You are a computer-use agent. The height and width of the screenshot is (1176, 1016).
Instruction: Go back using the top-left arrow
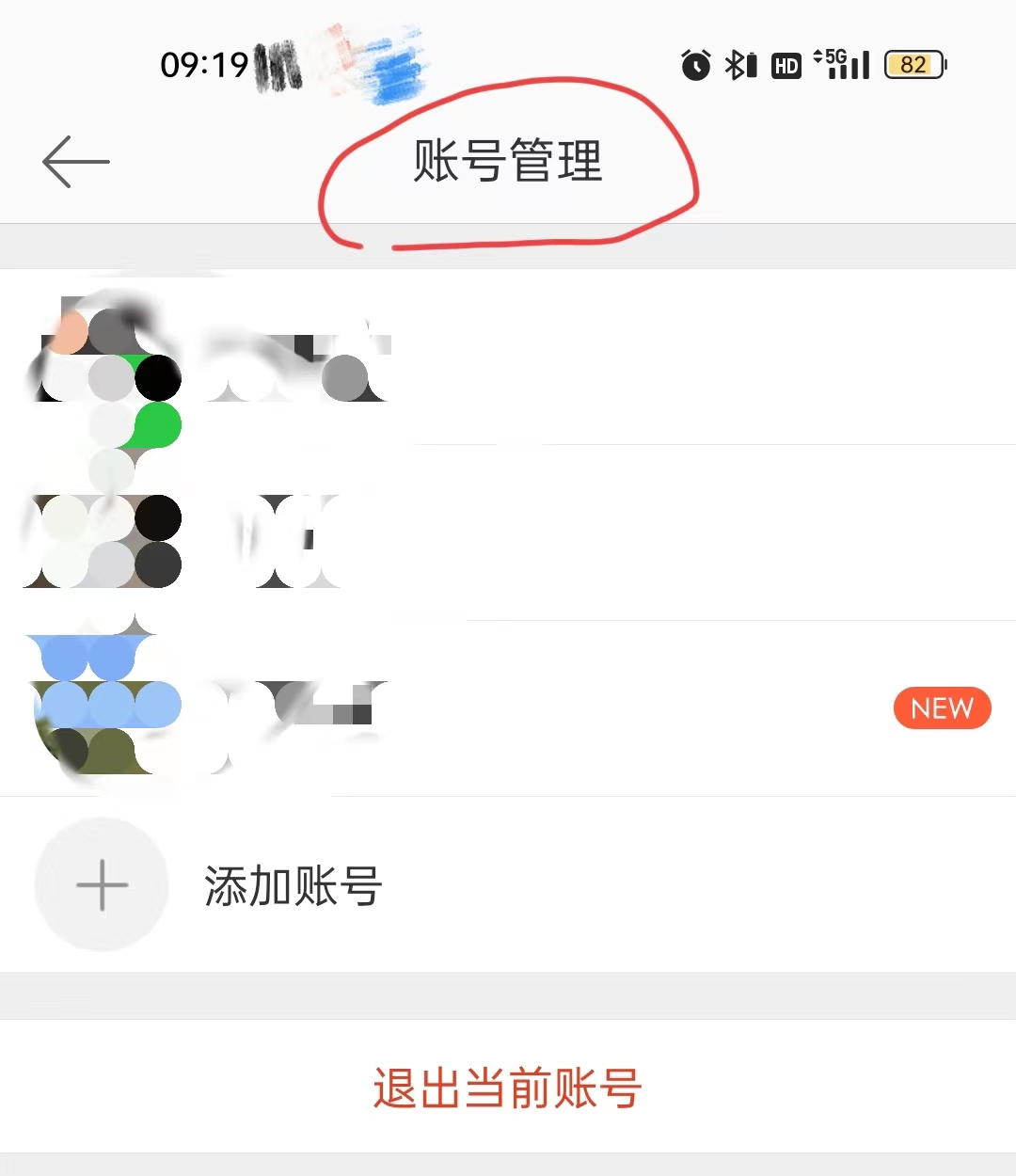pyautogui.click(x=75, y=162)
